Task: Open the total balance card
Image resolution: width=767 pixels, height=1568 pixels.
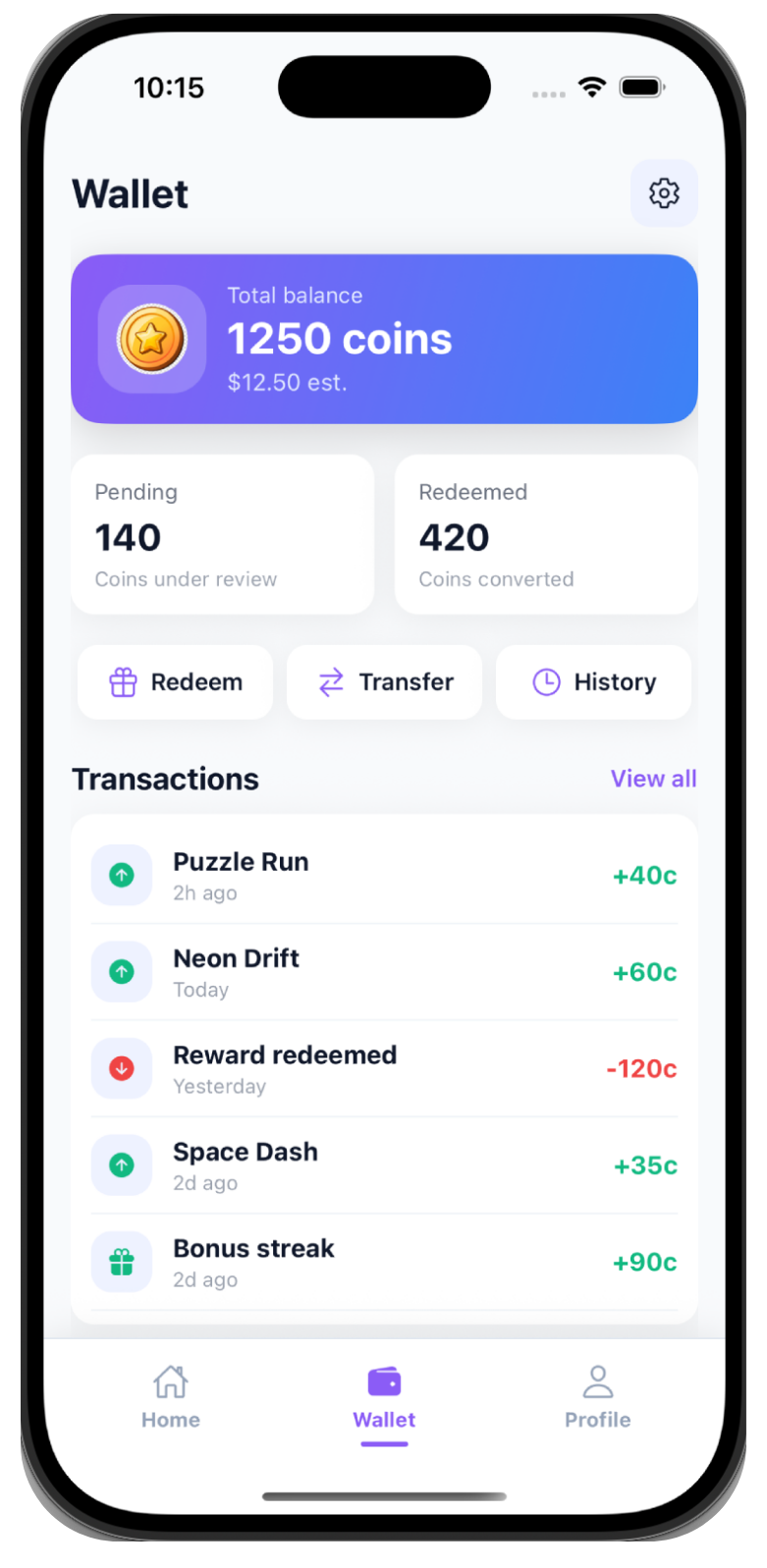Action: pyautogui.click(x=384, y=339)
